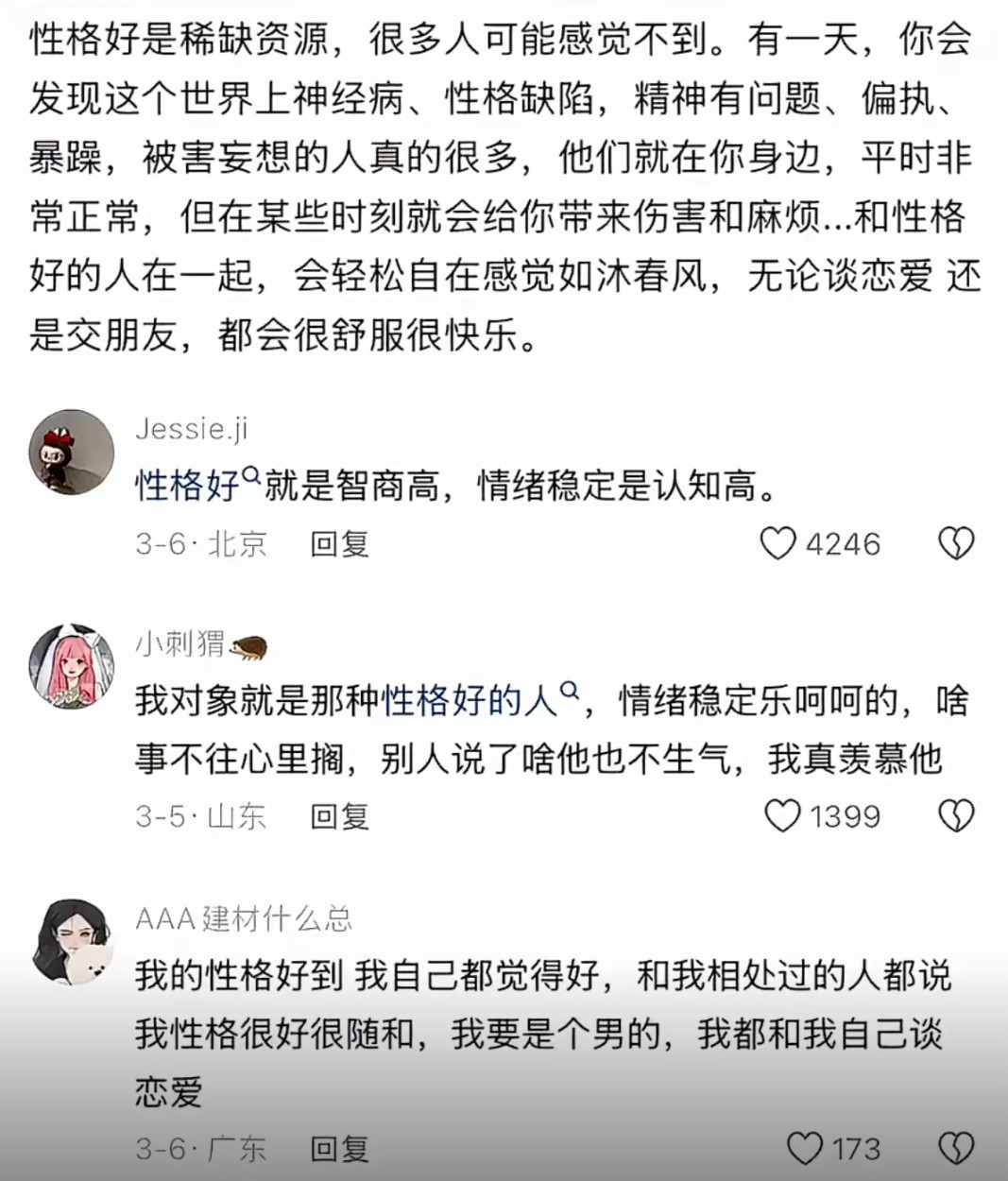Tap the 3-6·北京 timestamp label
Viewport: 1008px width, 1181px height.
coord(199,545)
